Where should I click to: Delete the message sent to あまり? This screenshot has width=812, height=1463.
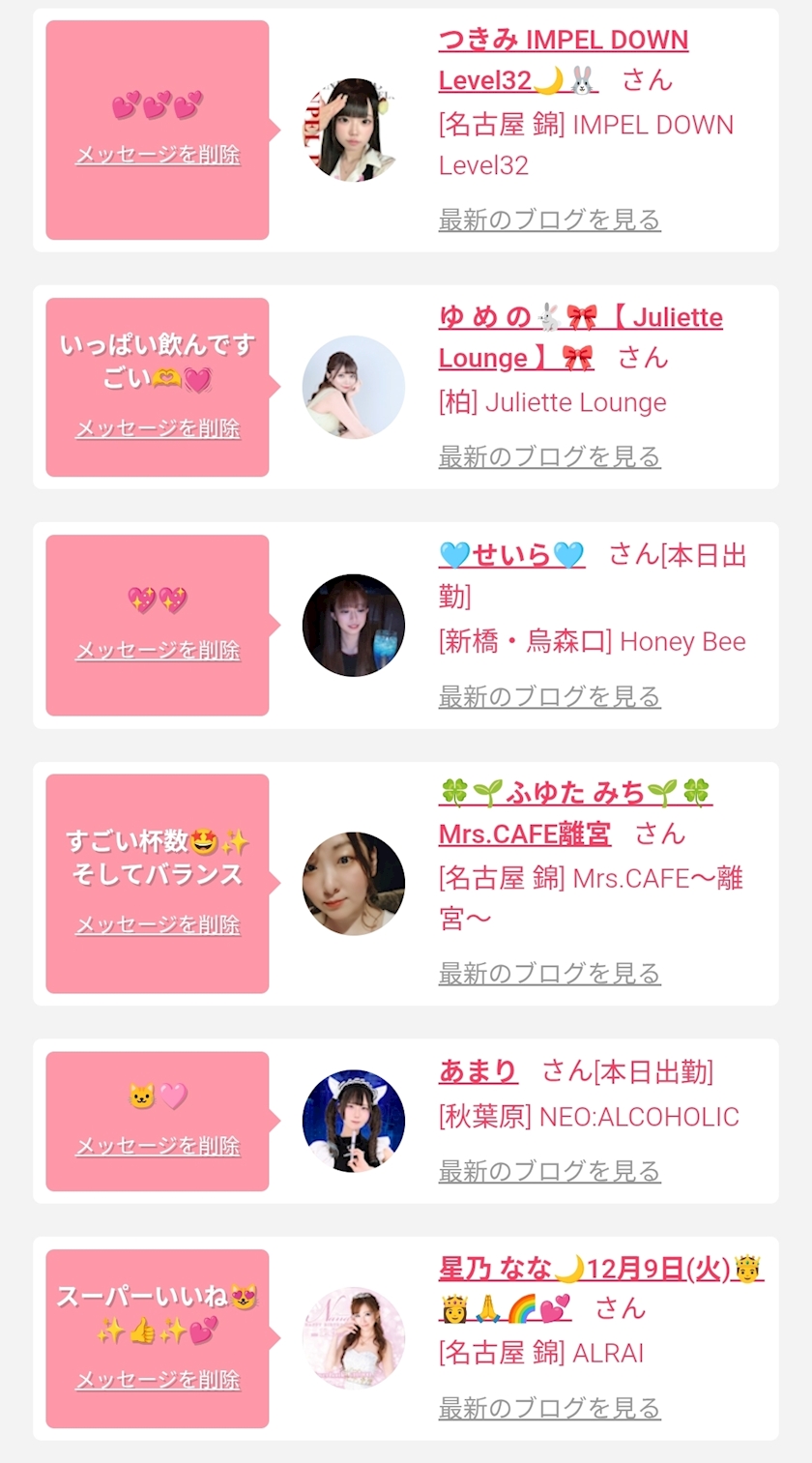[x=158, y=1147]
